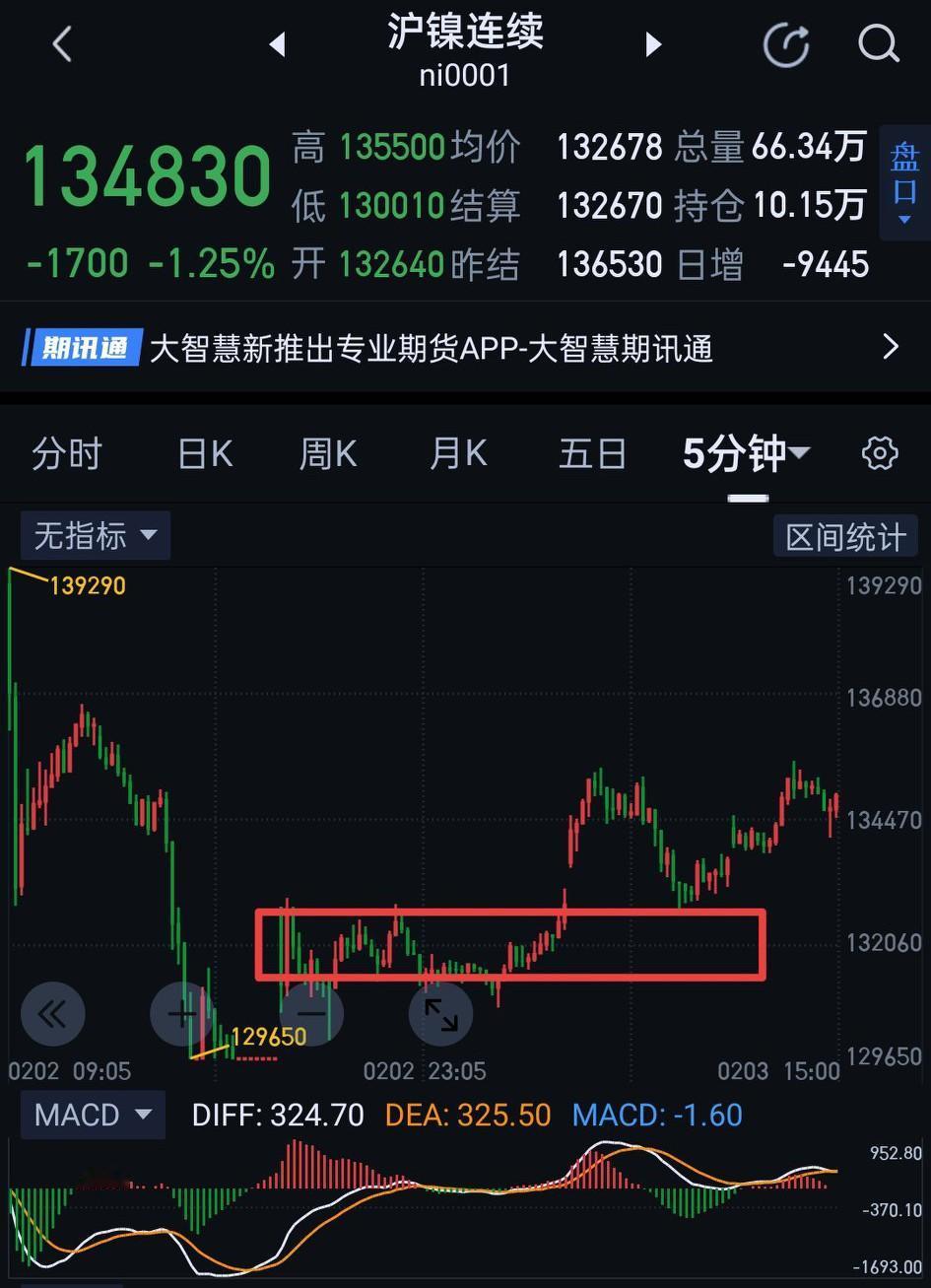Viewport: 931px width, 1288px height.
Task: Open search via the magnifier icon
Action: coord(877,43)
